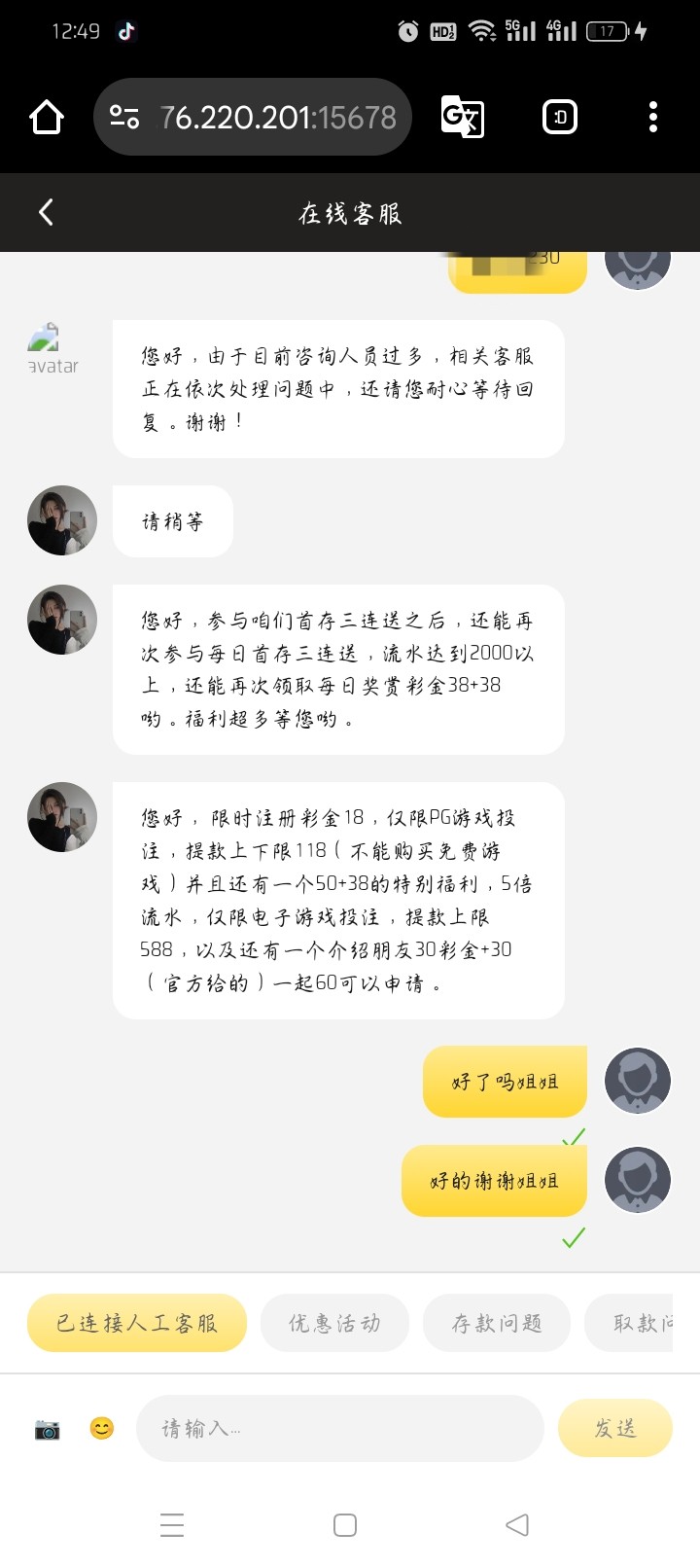Image resolution: width=700 pixels, height=1568 pixels.
Task: Select the 已连接人工客服 chip
Action: pos(137,1323)
